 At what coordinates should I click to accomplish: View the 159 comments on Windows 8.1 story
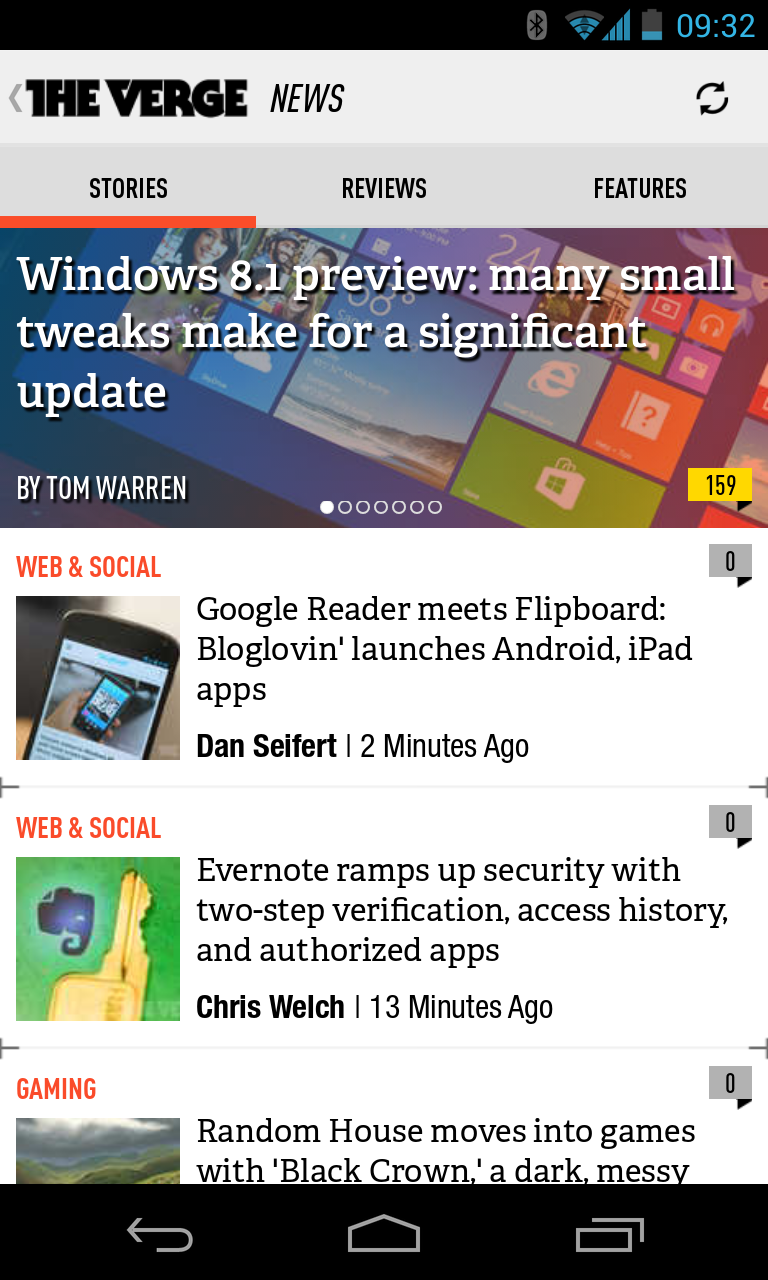(720, 486)
